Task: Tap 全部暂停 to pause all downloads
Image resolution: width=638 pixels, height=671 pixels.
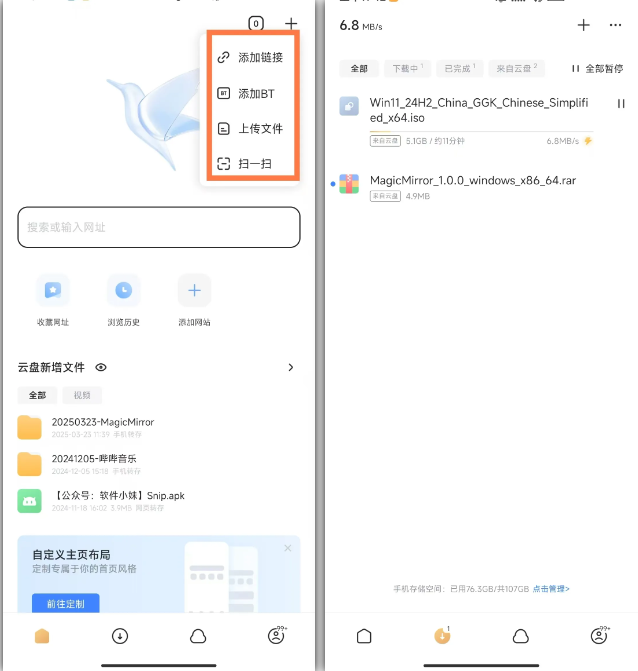Action: pos(597,69)
